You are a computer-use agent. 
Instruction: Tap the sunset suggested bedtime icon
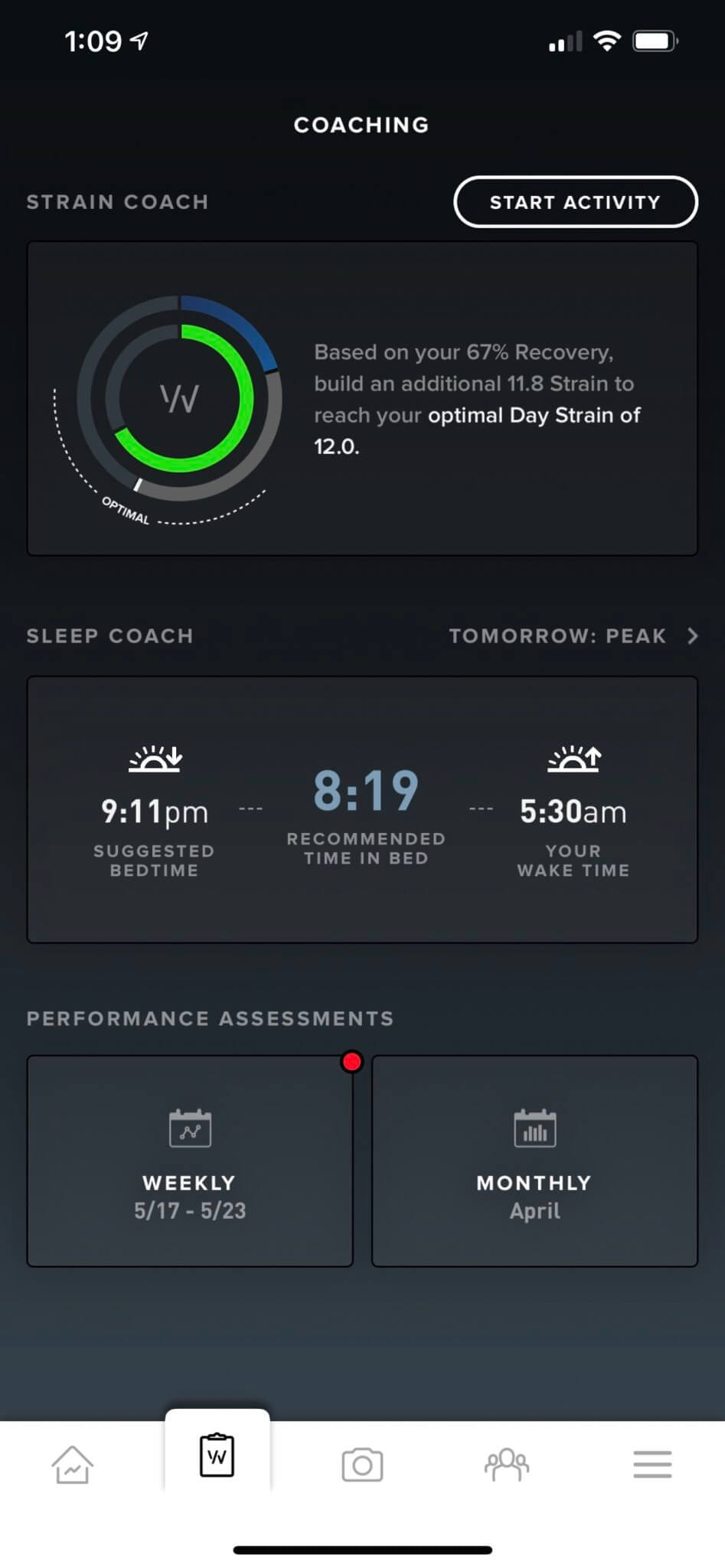[x=155, y=759]
